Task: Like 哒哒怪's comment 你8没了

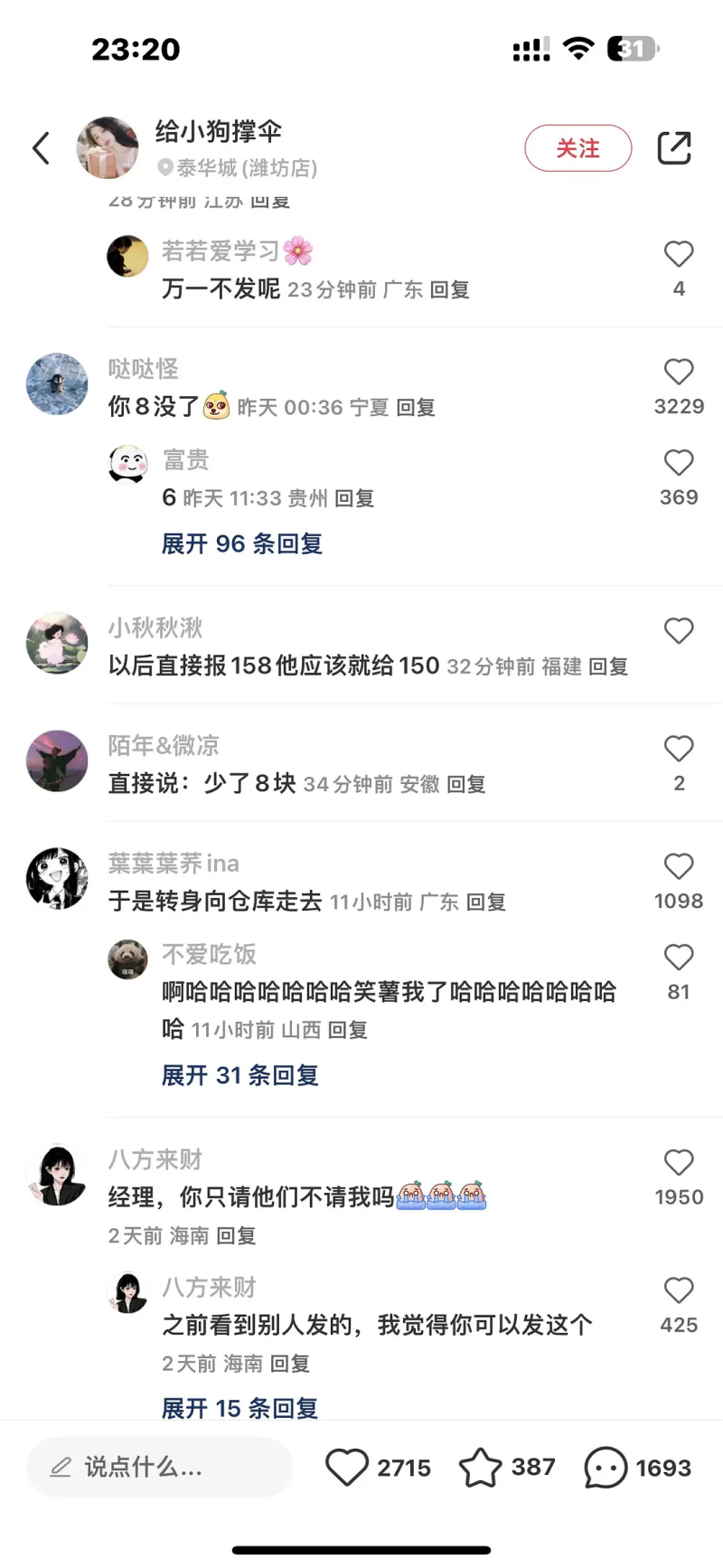Action: 679,372
